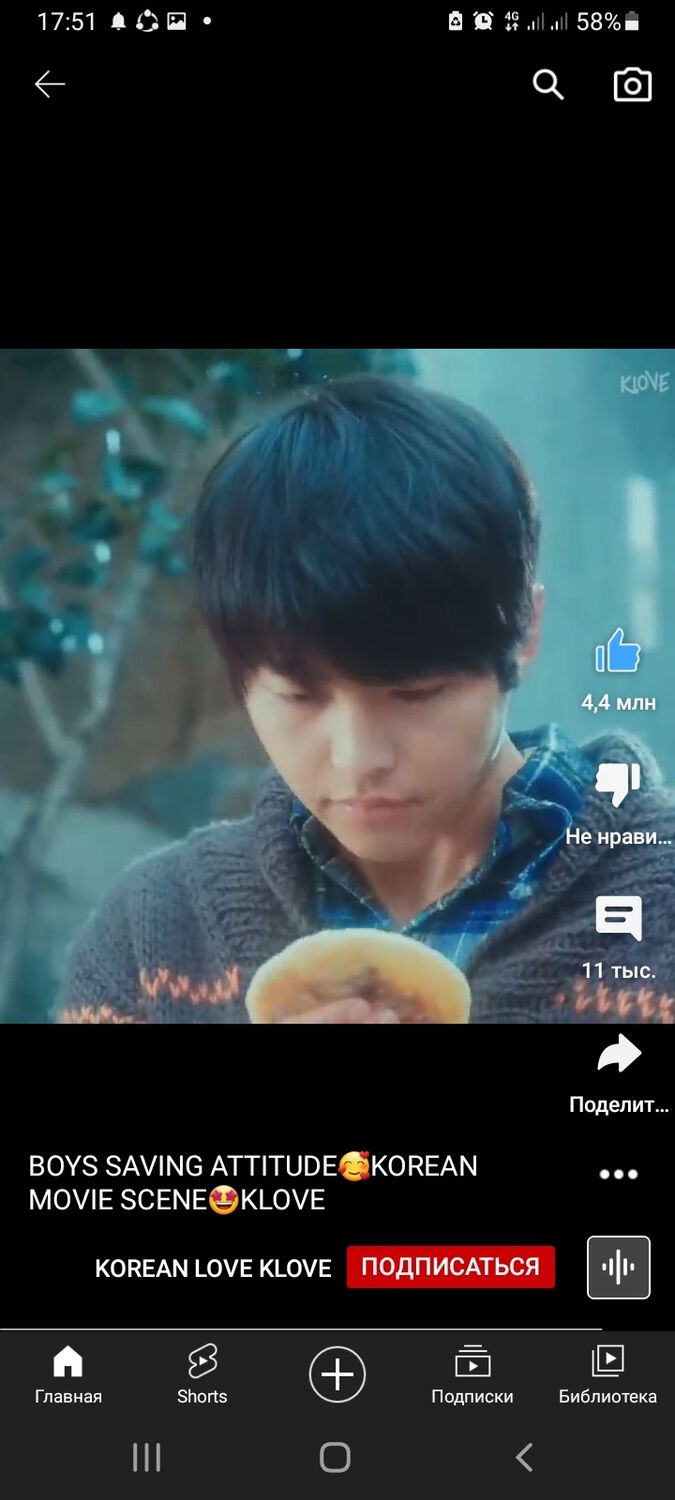675x1500 pixels.
Task: Open system recent apps
Action: coord(147,1457)
